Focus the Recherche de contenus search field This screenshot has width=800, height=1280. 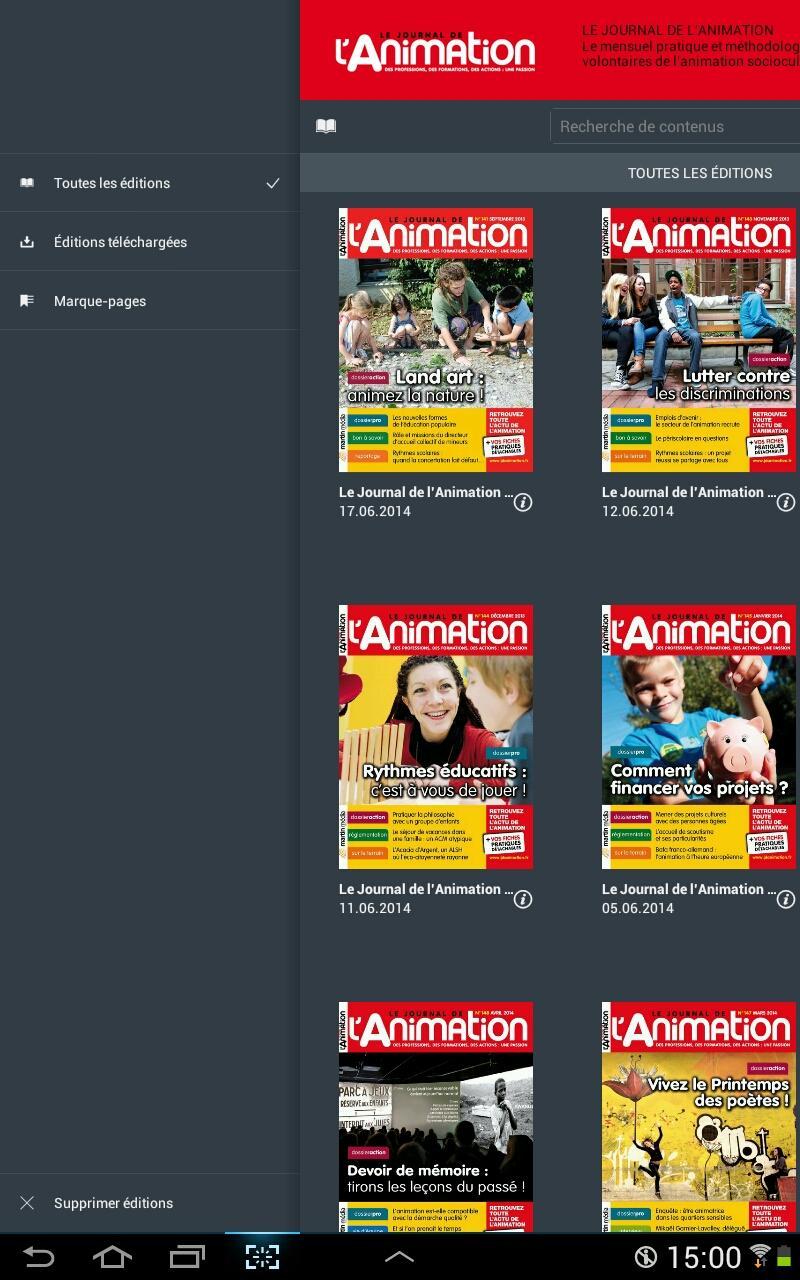point(675,126)
